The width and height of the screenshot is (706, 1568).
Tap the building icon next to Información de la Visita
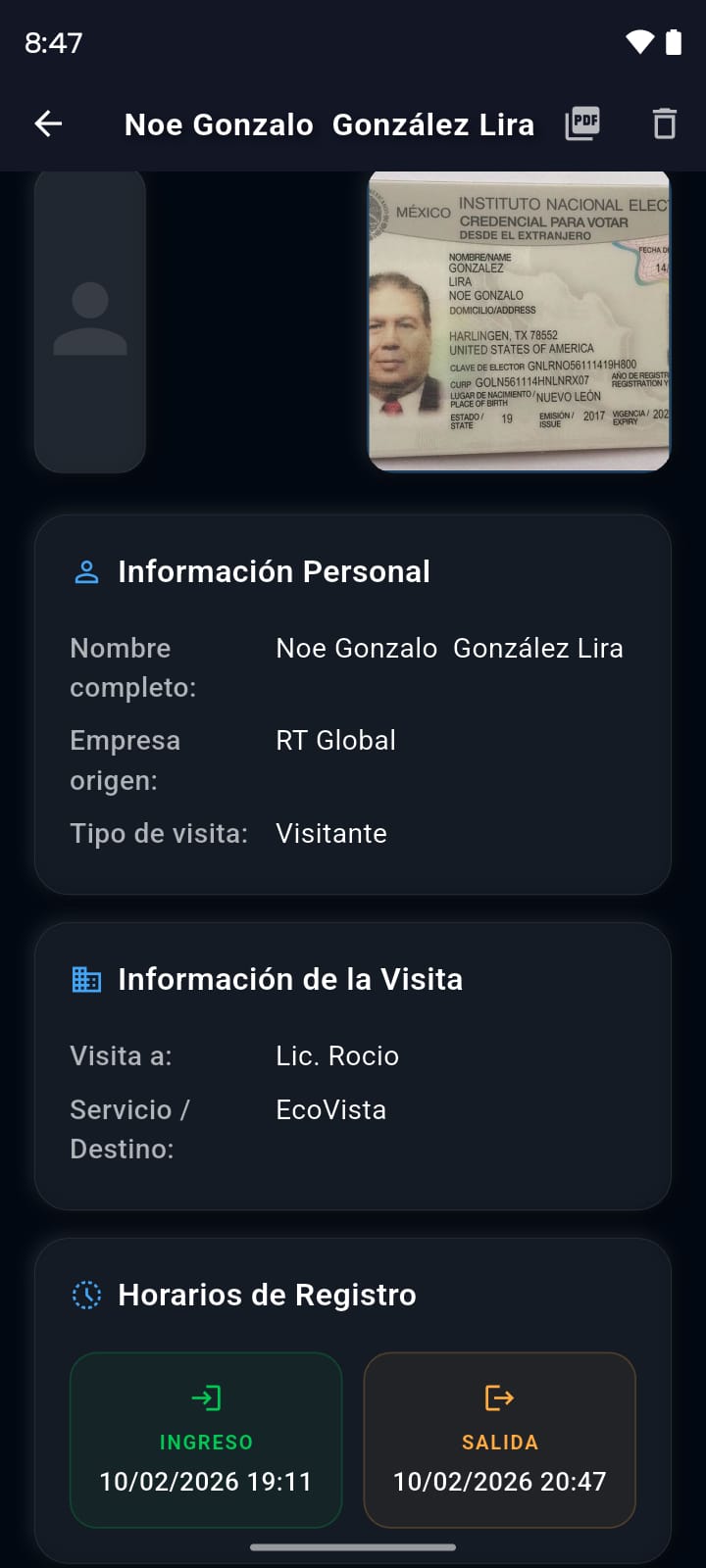click(86, 978)
